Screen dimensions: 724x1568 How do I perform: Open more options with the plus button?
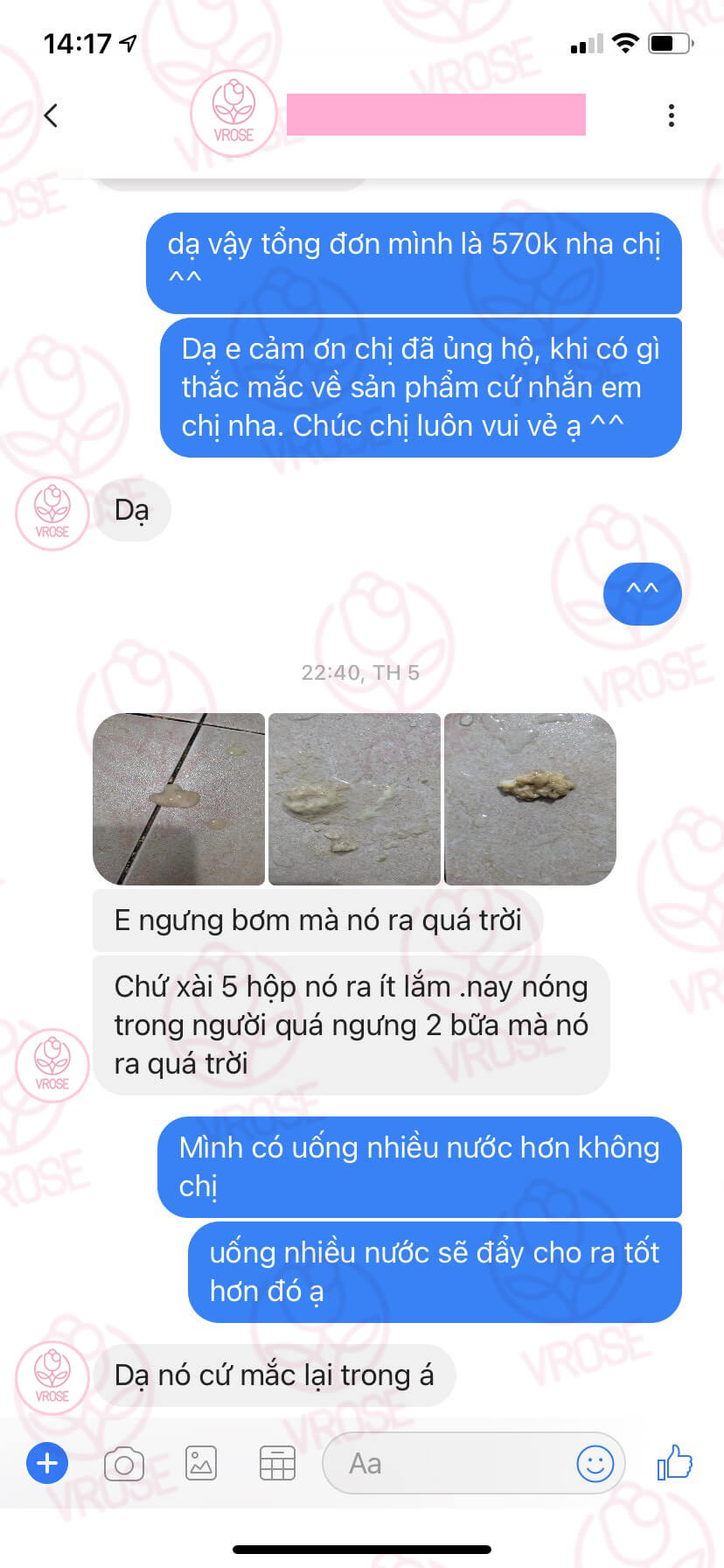[47, 1463]
